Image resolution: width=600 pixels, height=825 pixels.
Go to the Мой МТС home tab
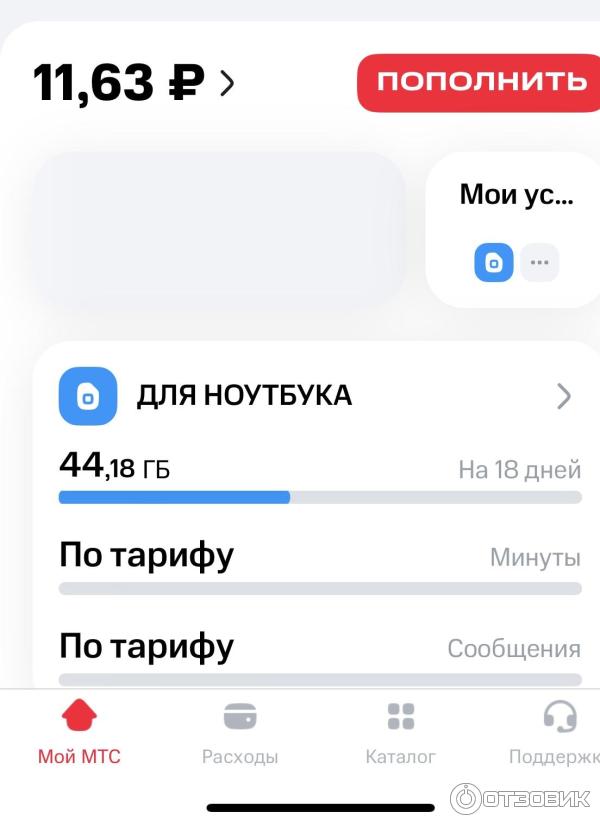(x=79, y=733)
